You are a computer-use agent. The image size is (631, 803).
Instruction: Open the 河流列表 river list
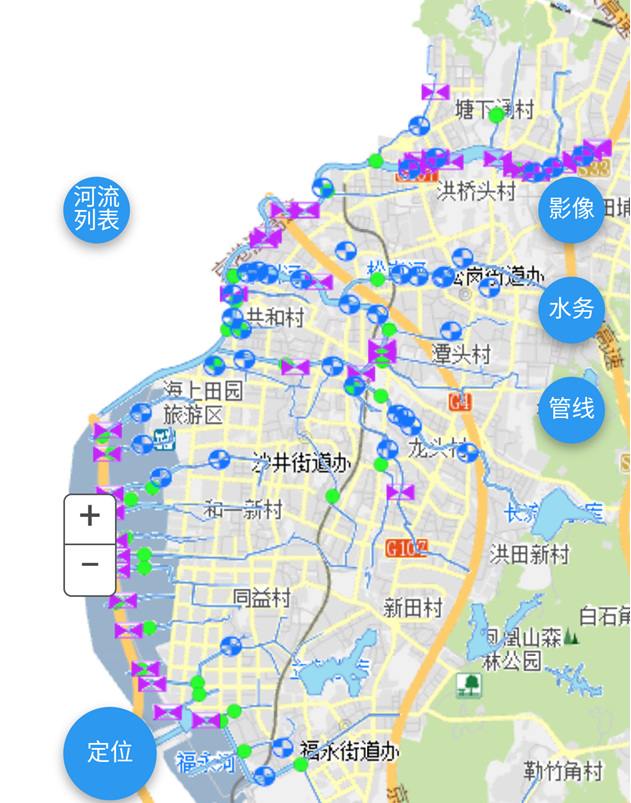96,209
